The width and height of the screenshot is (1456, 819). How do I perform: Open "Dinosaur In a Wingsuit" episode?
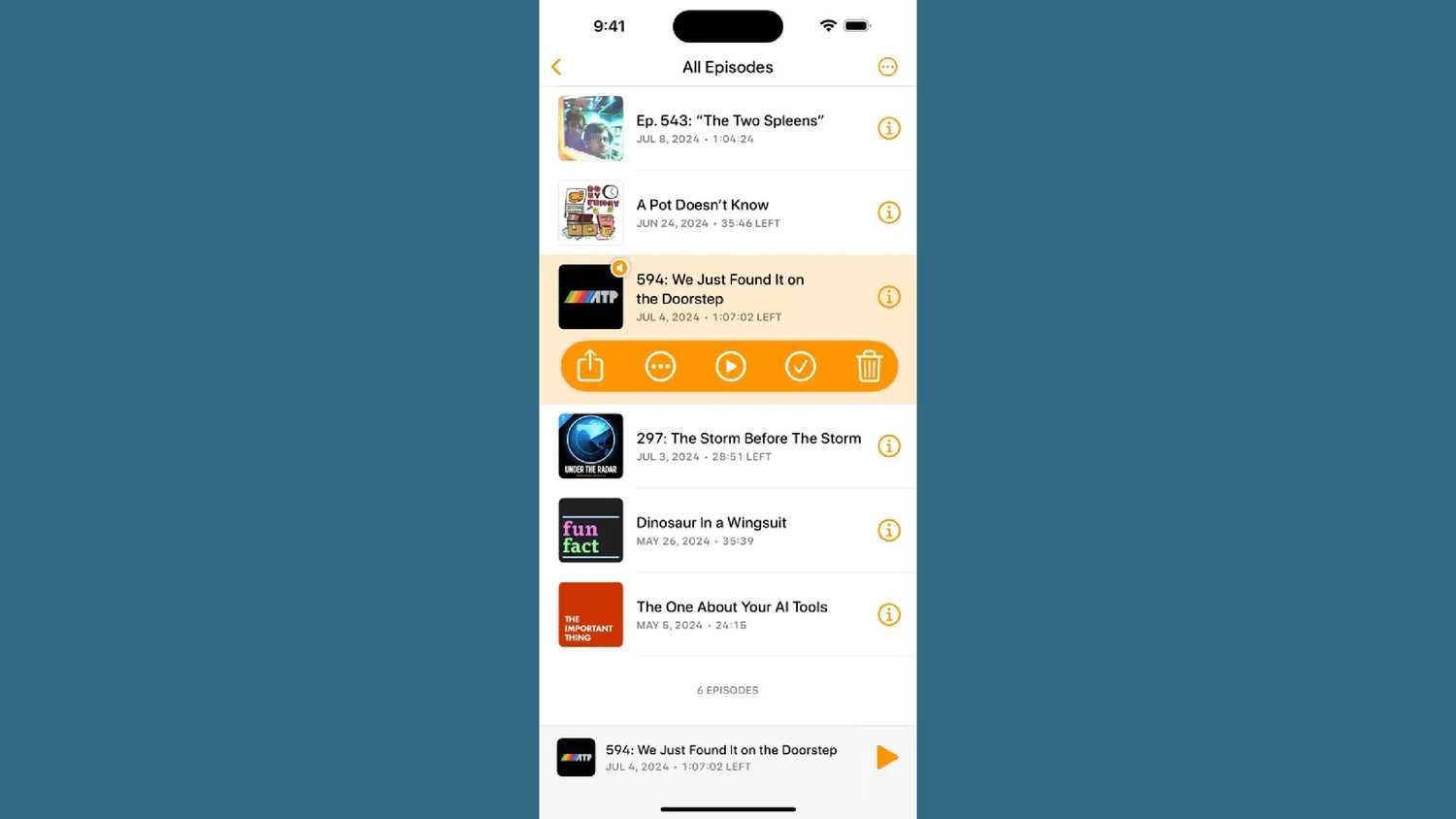[x=711, y=531]
